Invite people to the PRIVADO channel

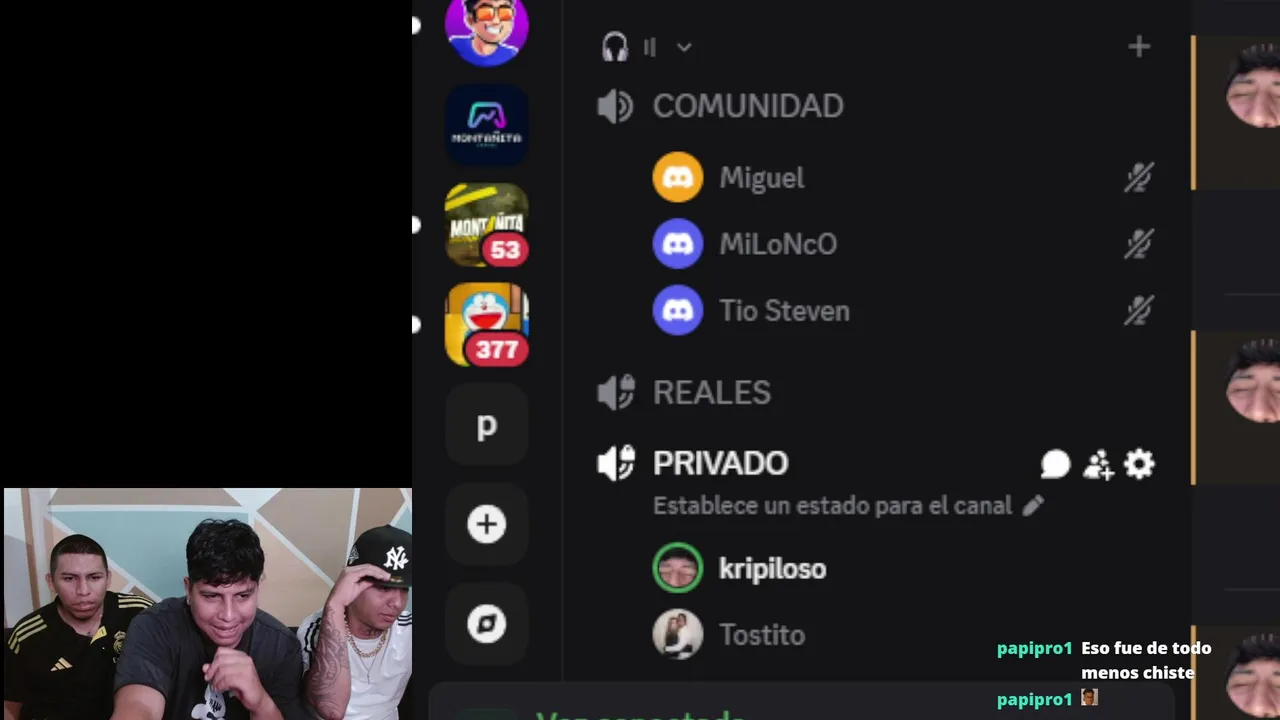(x=1098, y=464)
